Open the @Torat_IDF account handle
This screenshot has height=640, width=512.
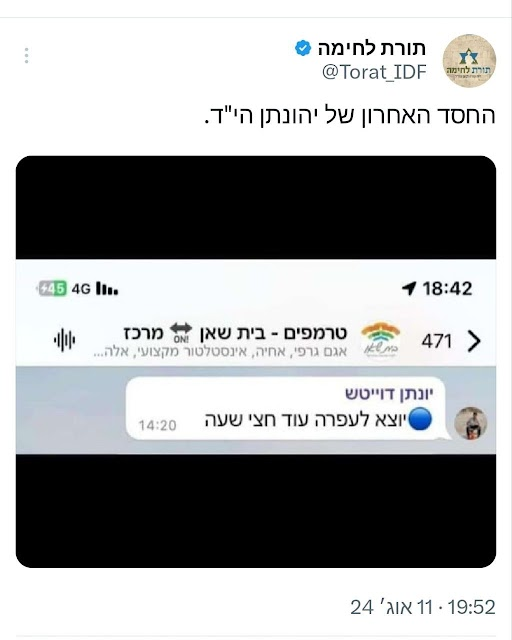pyautogui.click(x=374, y=72)
